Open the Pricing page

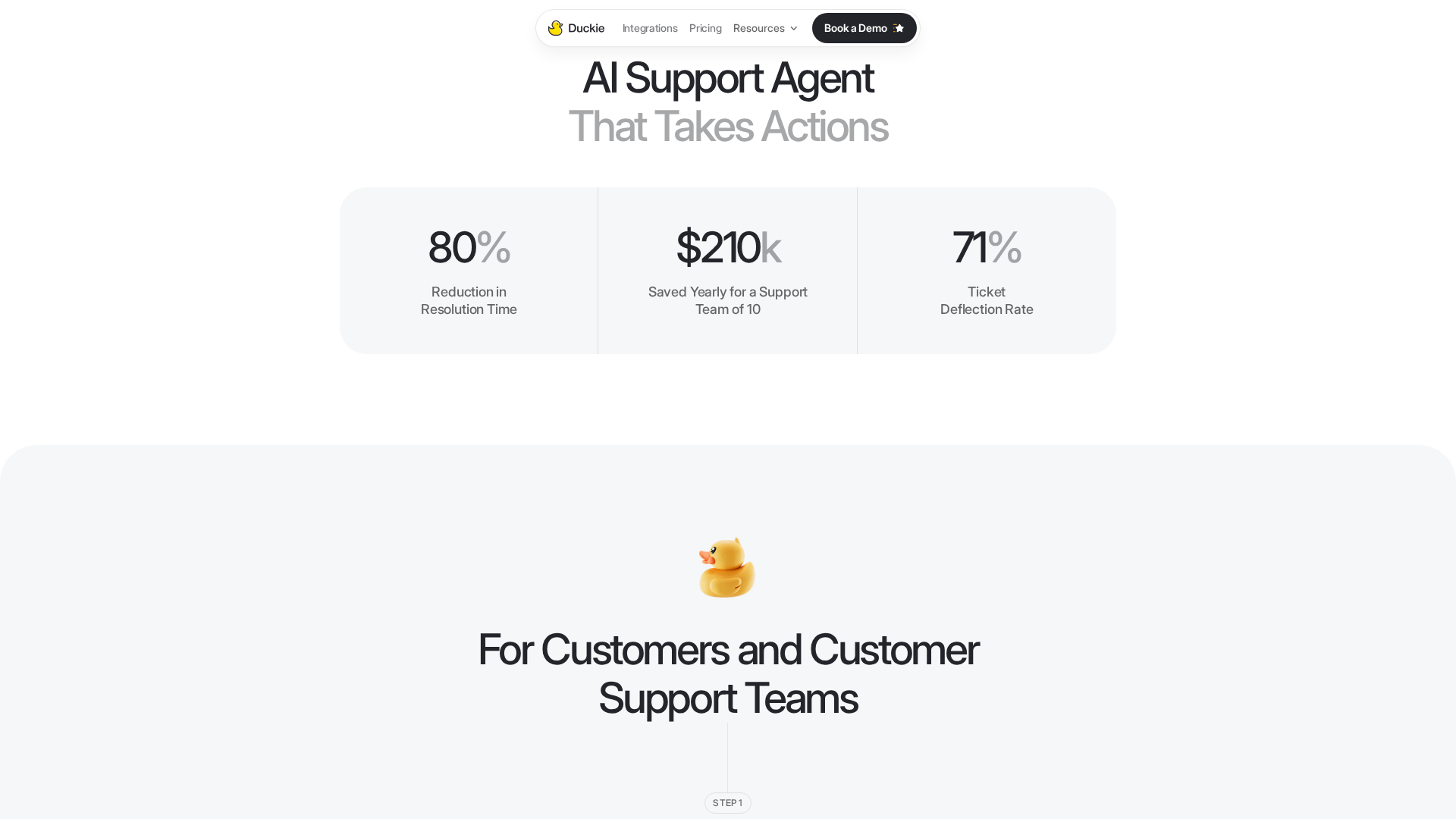coord(705,28)
